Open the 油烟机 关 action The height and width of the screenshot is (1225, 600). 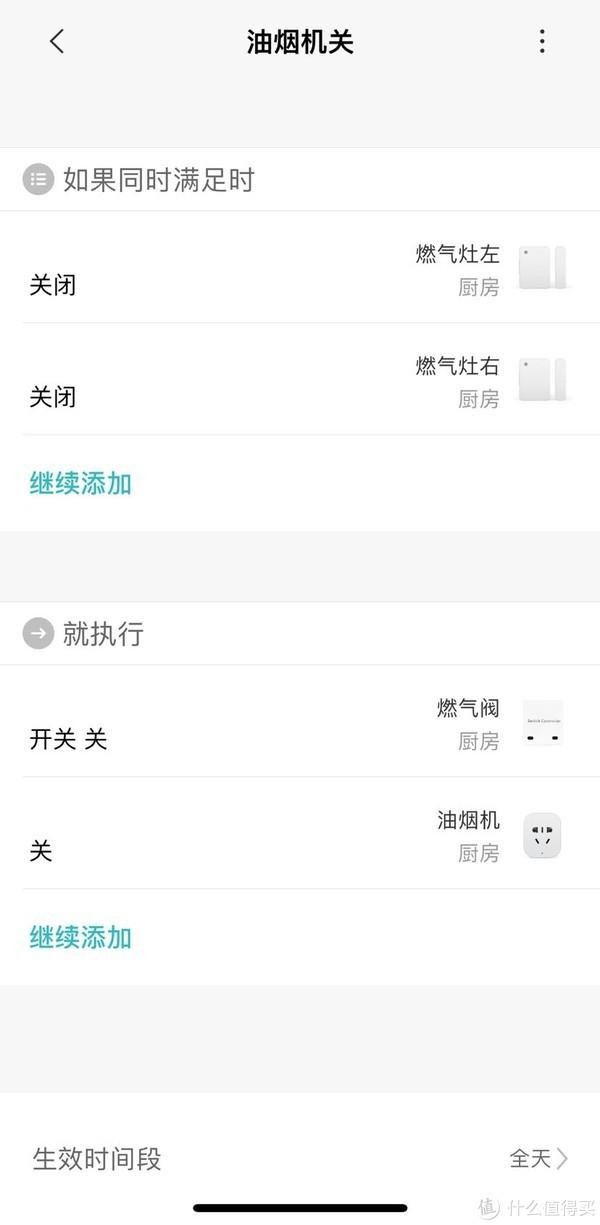[x=300, y=833]
